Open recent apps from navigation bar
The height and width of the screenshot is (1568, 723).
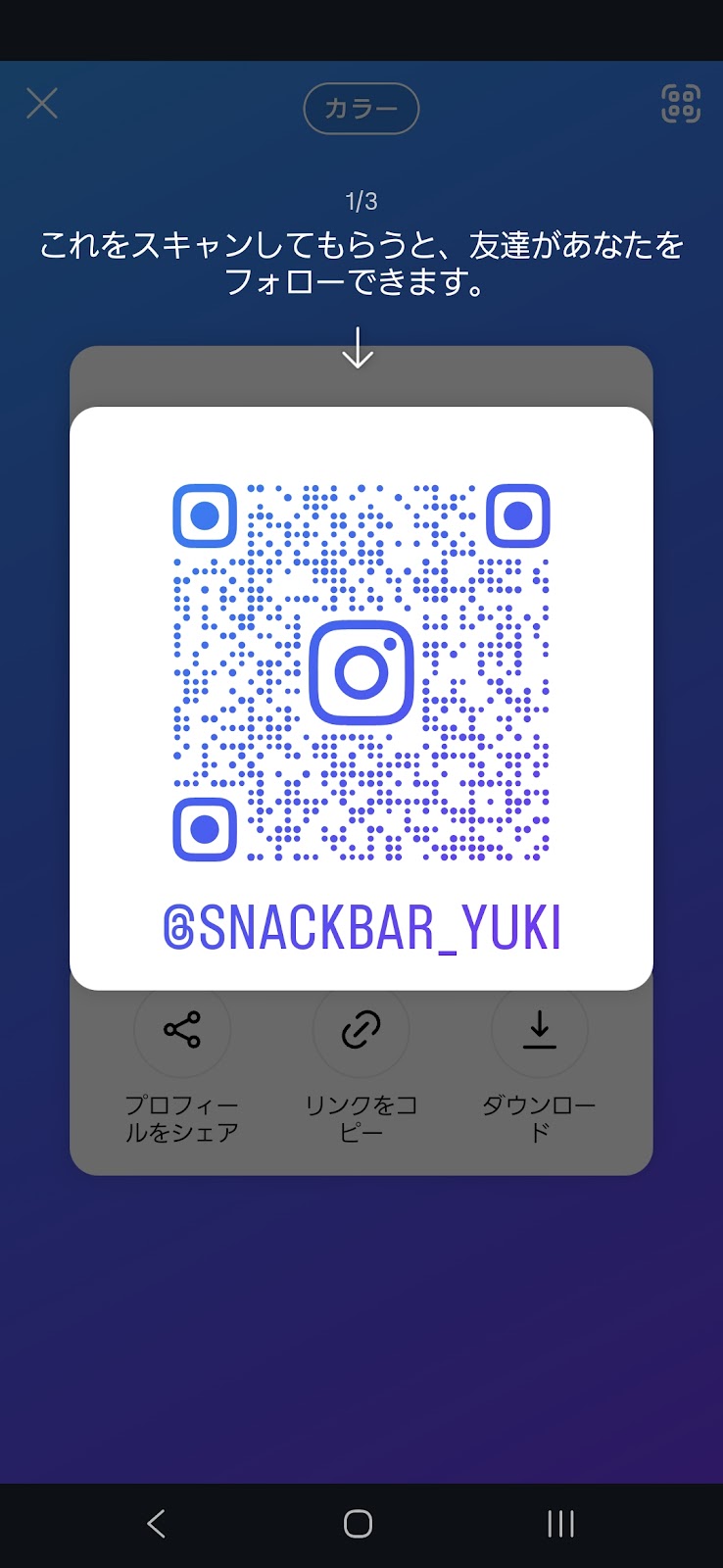560,1523
